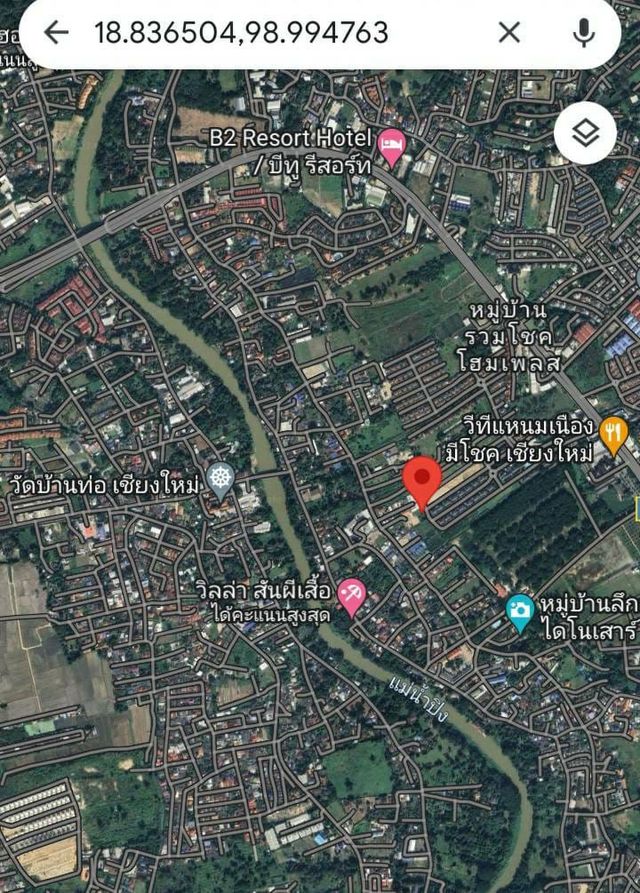This screenshot has width=640, height=893.
Task: Open the map layers selector
Action: coord(585,132)
